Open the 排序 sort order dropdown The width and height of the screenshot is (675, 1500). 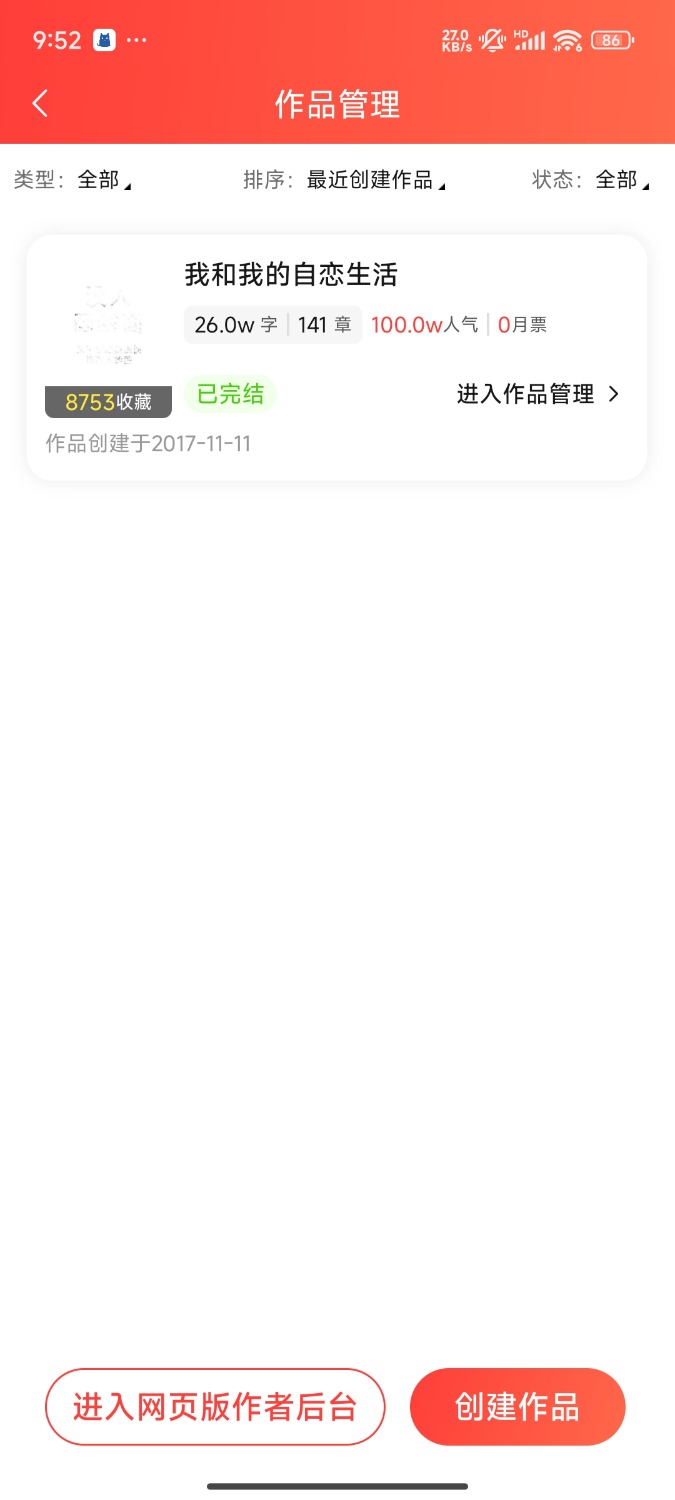pyautogui.click(x=345, y=180)
